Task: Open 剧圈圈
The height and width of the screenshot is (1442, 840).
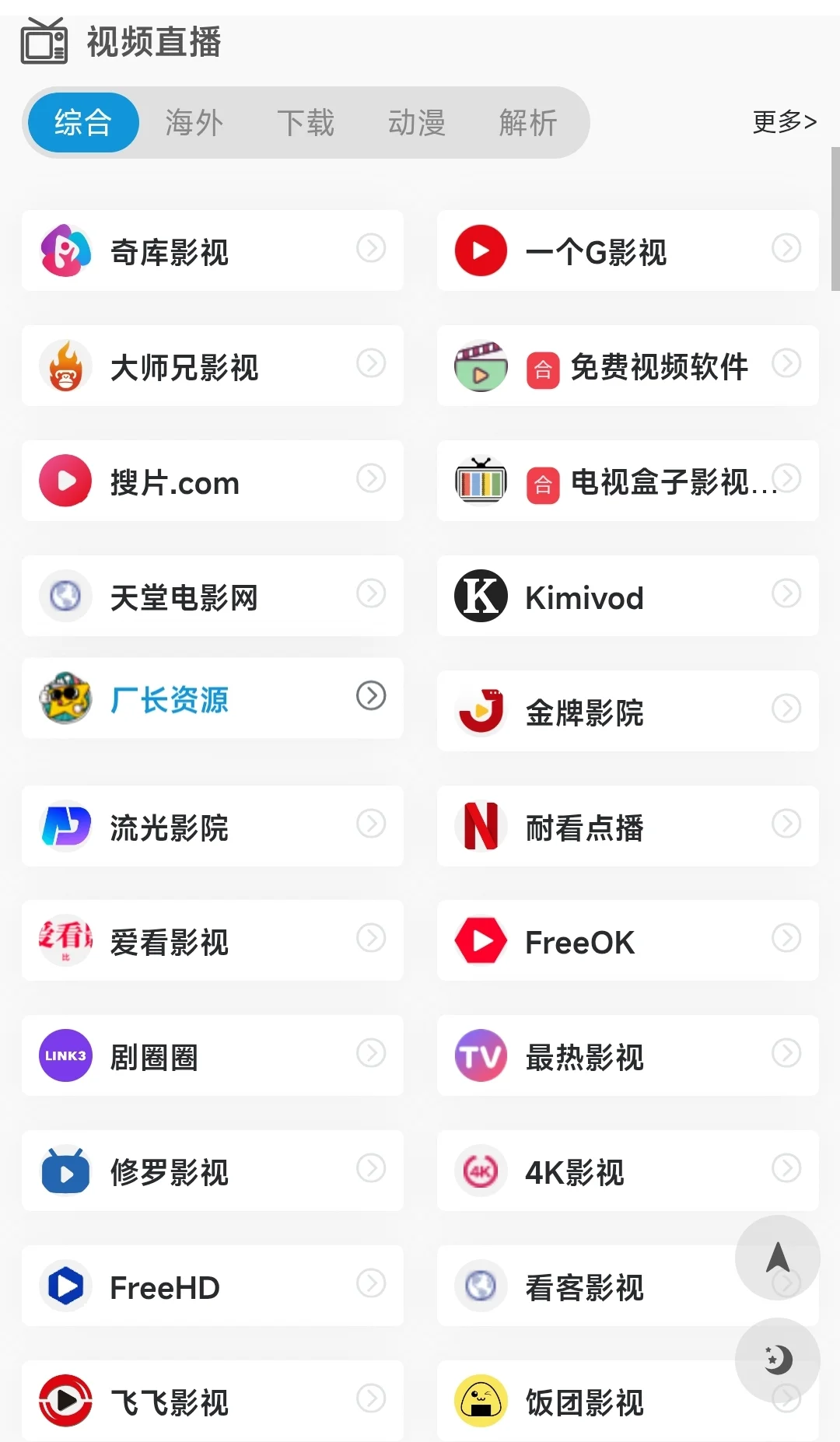Action: [212, 1055]
